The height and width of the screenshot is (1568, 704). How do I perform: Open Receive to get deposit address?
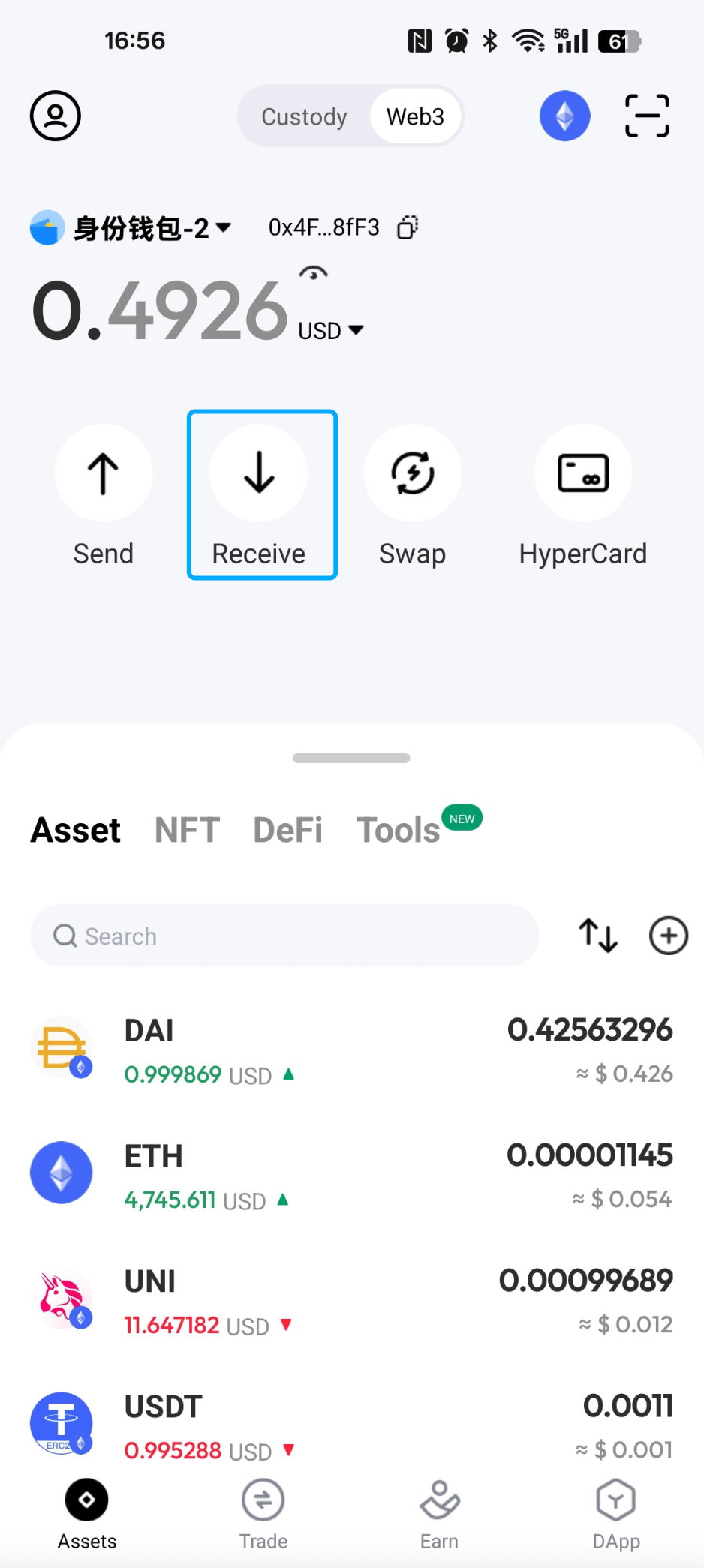pos(259,495)
